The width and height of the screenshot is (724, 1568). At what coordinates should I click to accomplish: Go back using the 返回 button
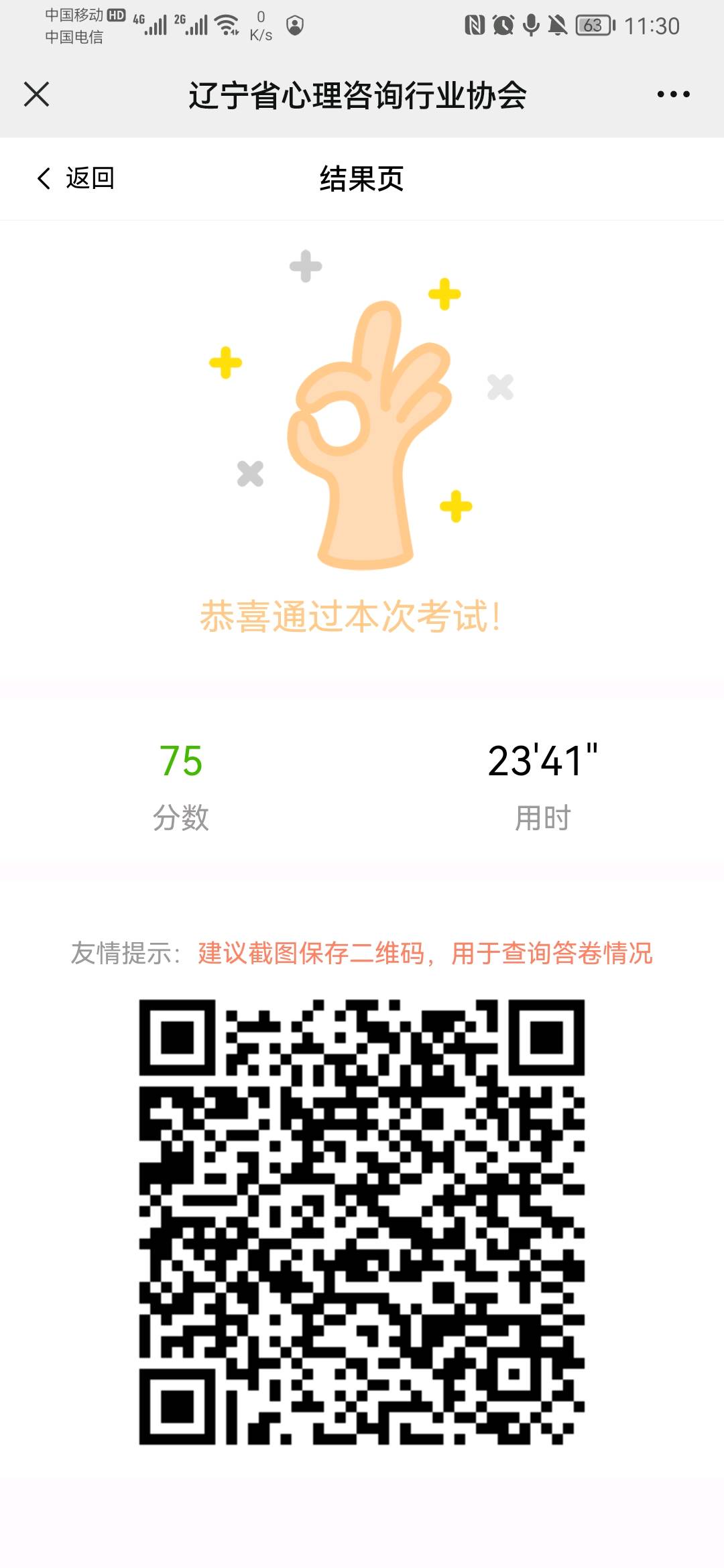click(75, 178)
